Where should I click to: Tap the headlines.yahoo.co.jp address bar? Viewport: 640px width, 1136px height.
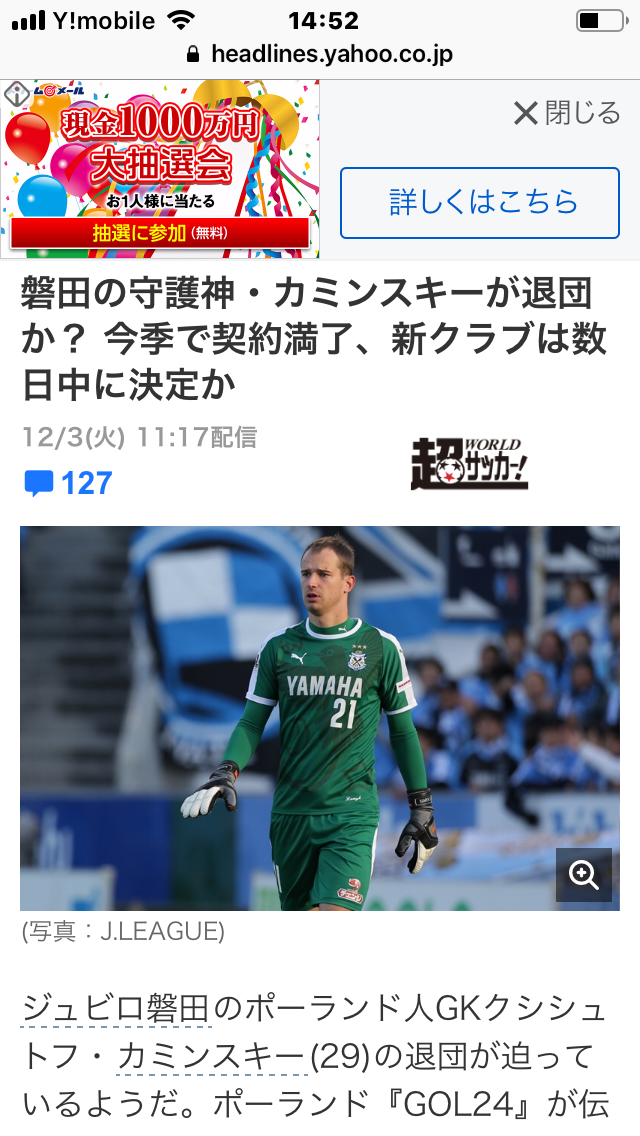click(320, 54)
